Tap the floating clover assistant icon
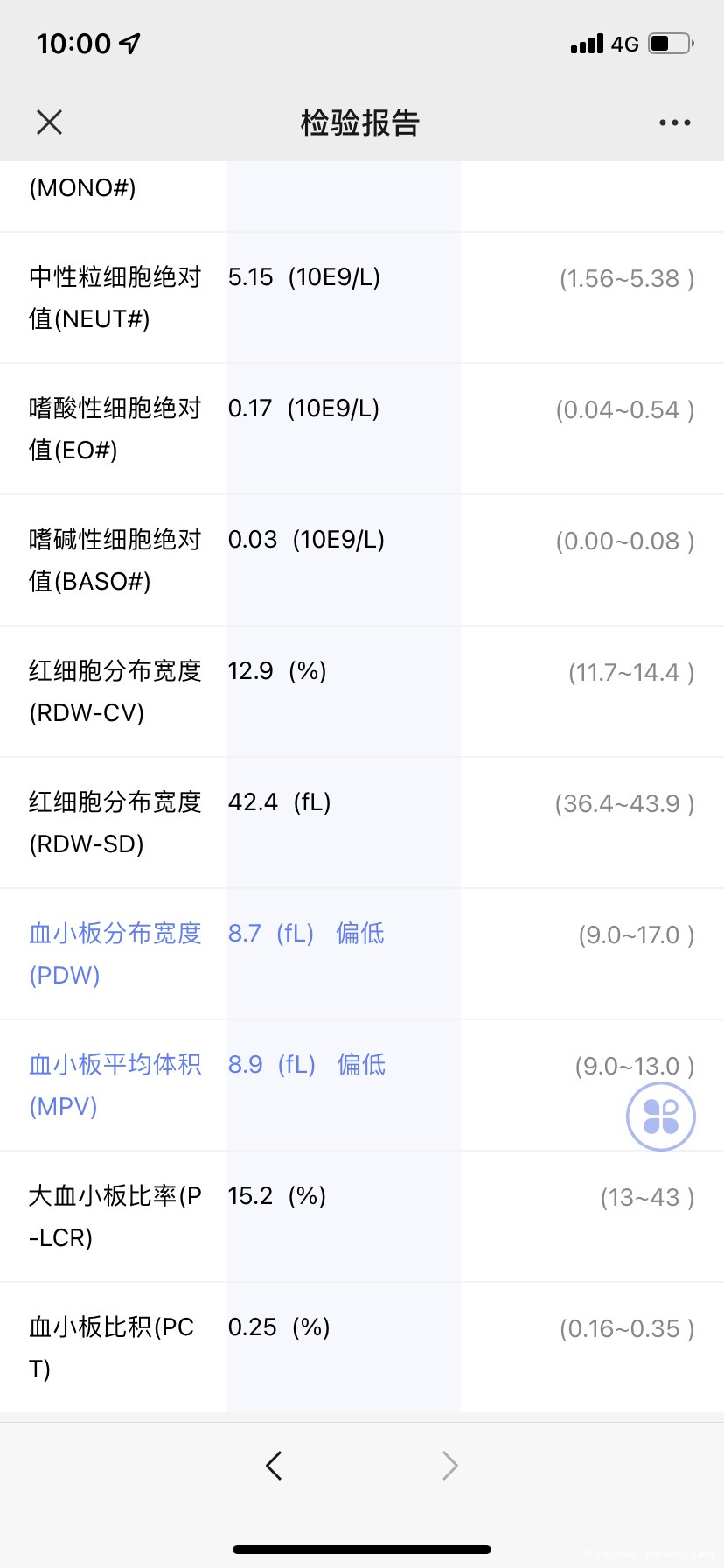Screen dimensions: 724x1568 [x=660, y=1116]
